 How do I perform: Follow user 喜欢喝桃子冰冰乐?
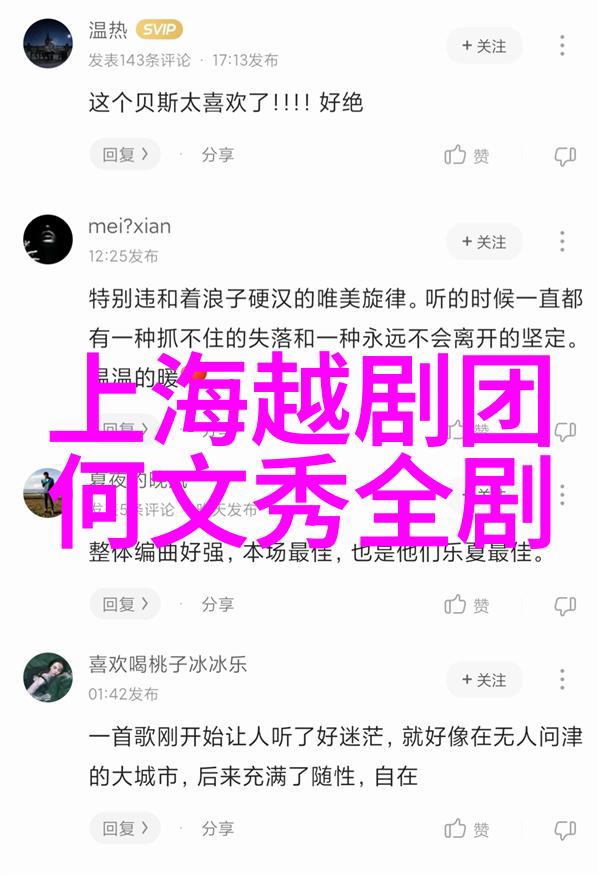(485, 680)
